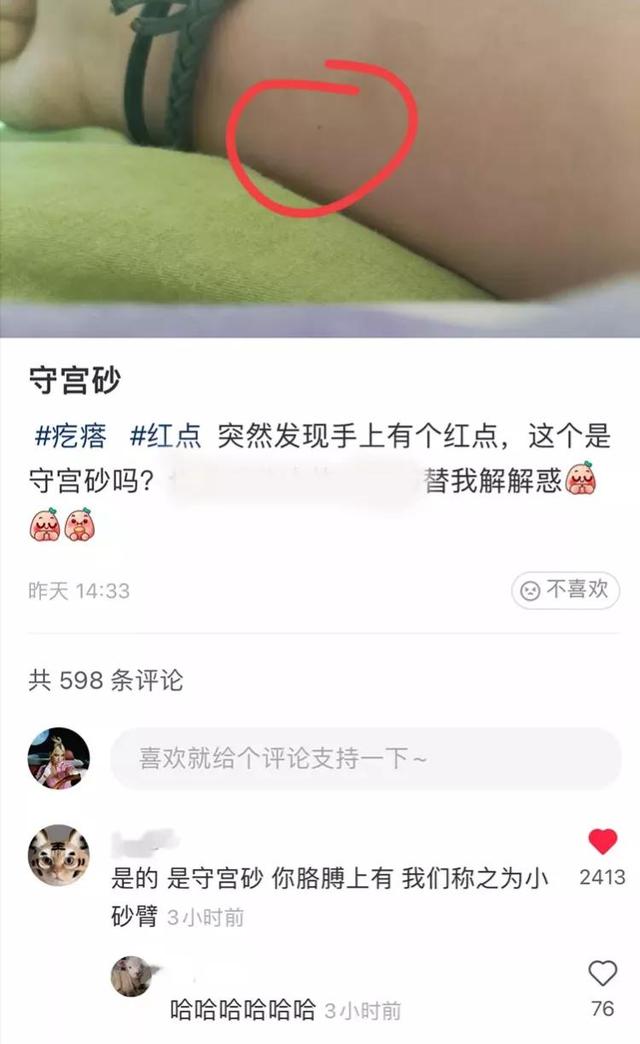Open the #疙瘩 hashtag
The image size is (640, 1044).
[x=70, y=436]
